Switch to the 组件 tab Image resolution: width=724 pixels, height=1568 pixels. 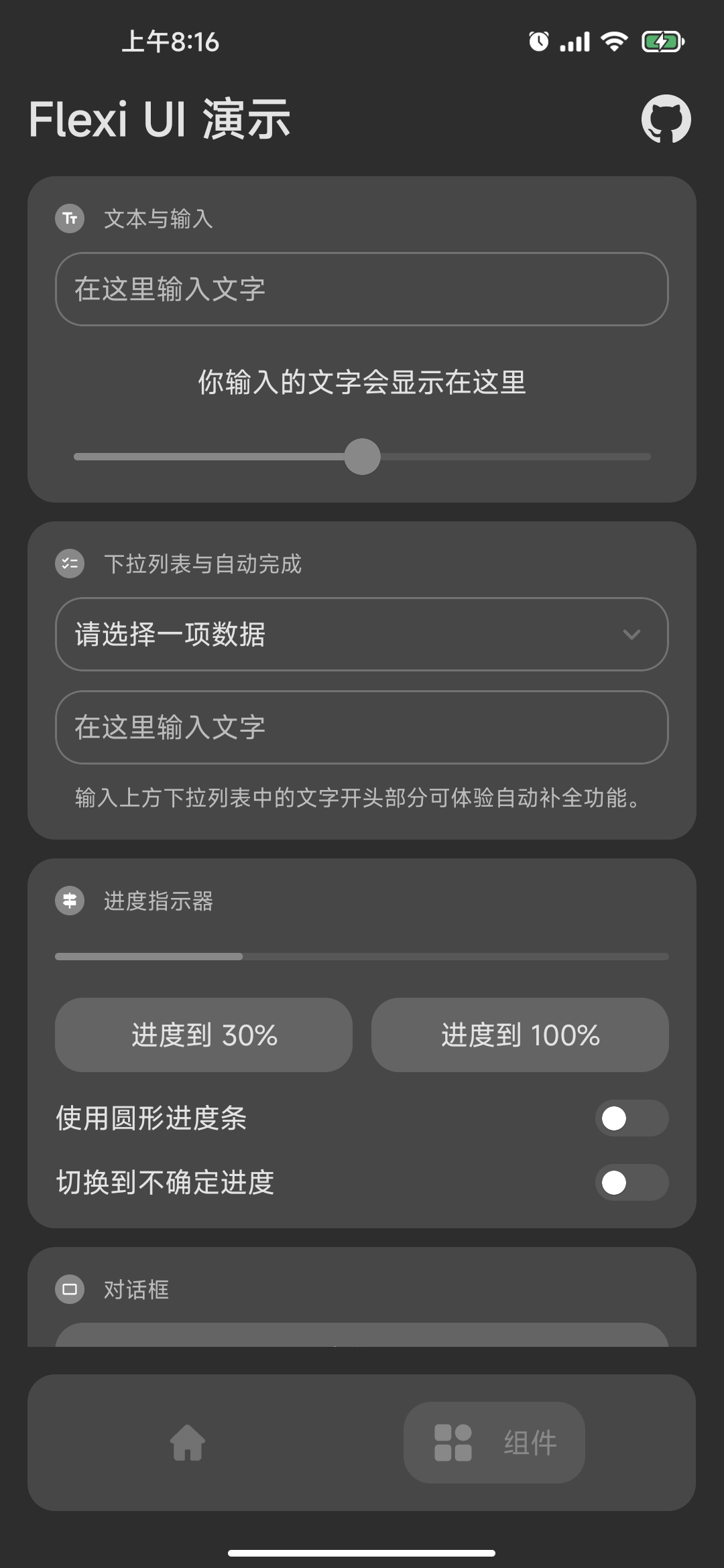494,1442
